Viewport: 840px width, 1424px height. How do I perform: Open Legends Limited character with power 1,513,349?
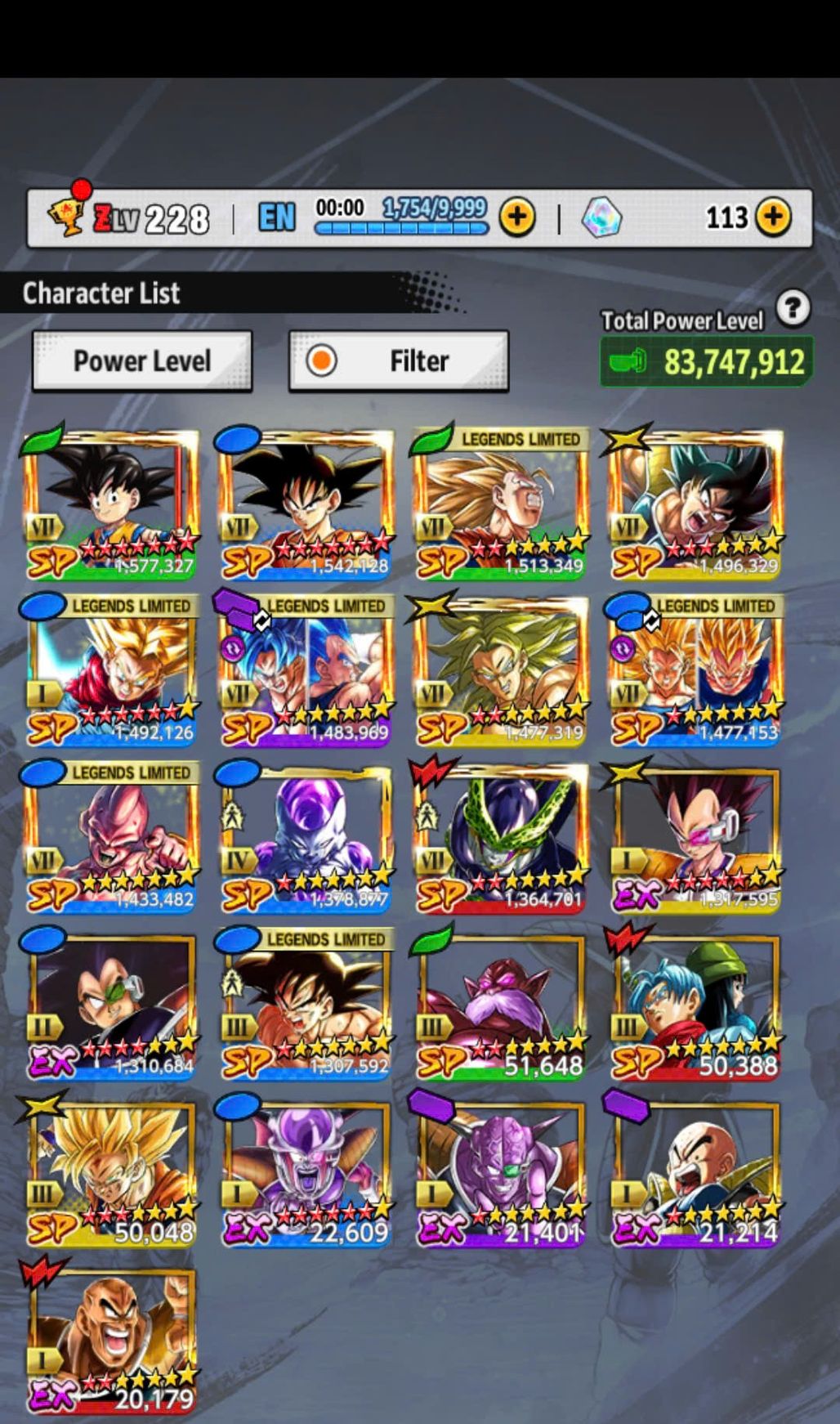click(500, 503)
